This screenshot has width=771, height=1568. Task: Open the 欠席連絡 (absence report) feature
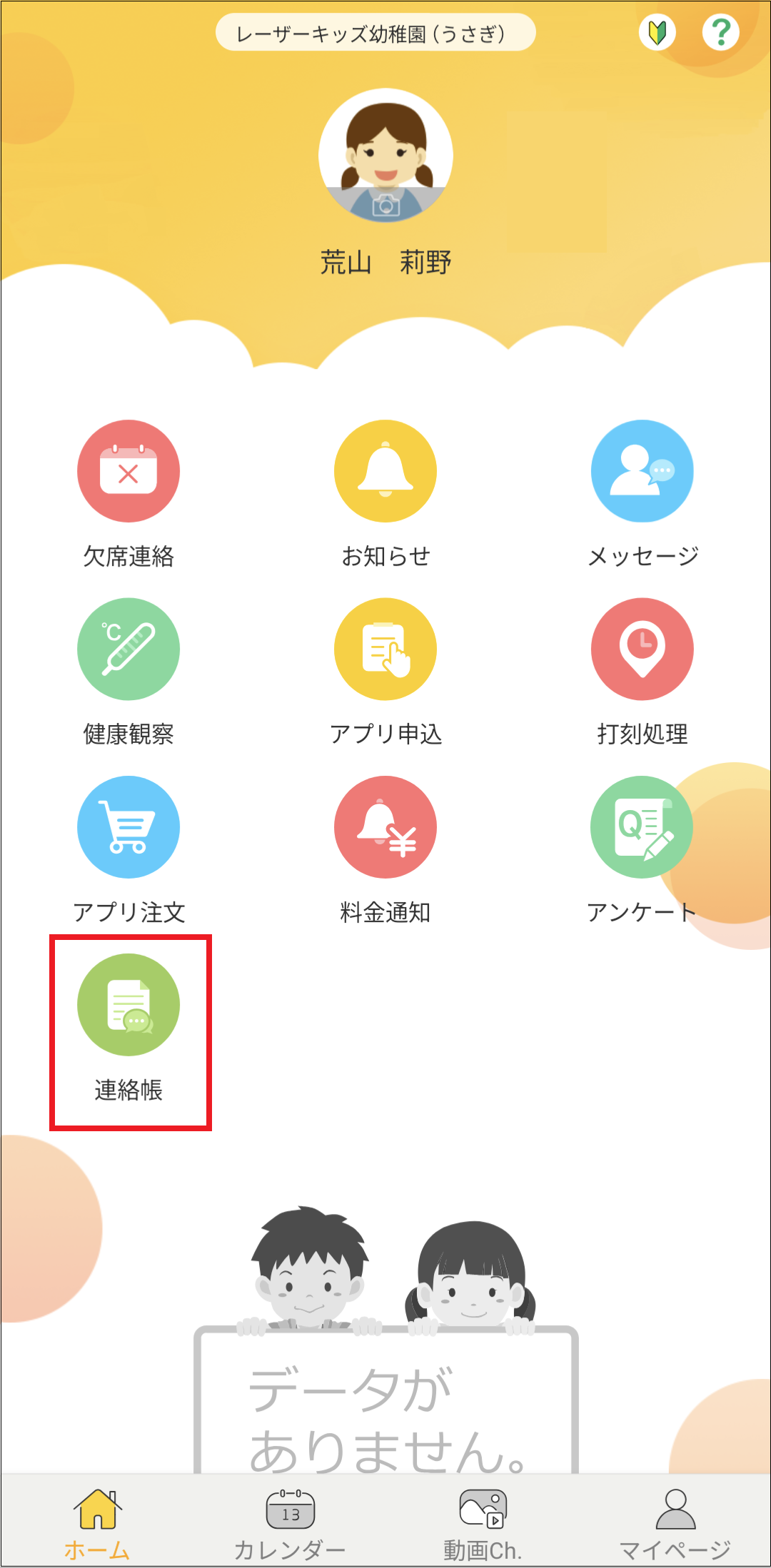(128, 470)
